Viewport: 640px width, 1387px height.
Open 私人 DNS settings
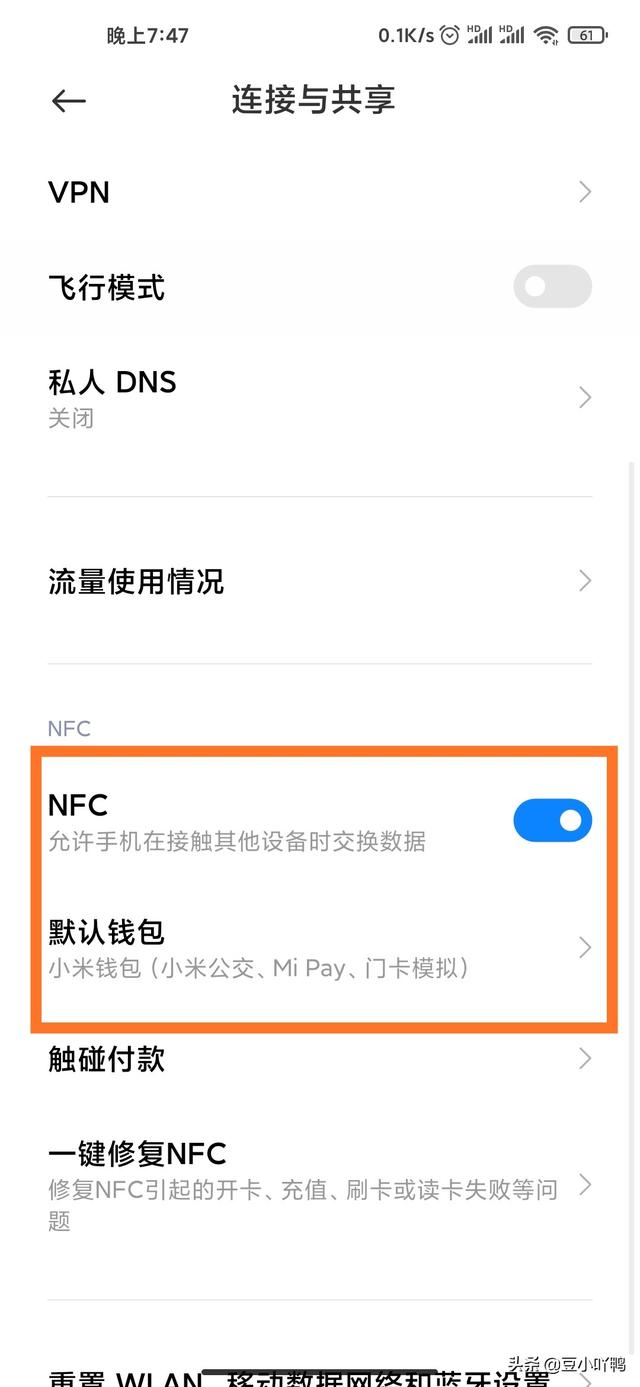320,398
